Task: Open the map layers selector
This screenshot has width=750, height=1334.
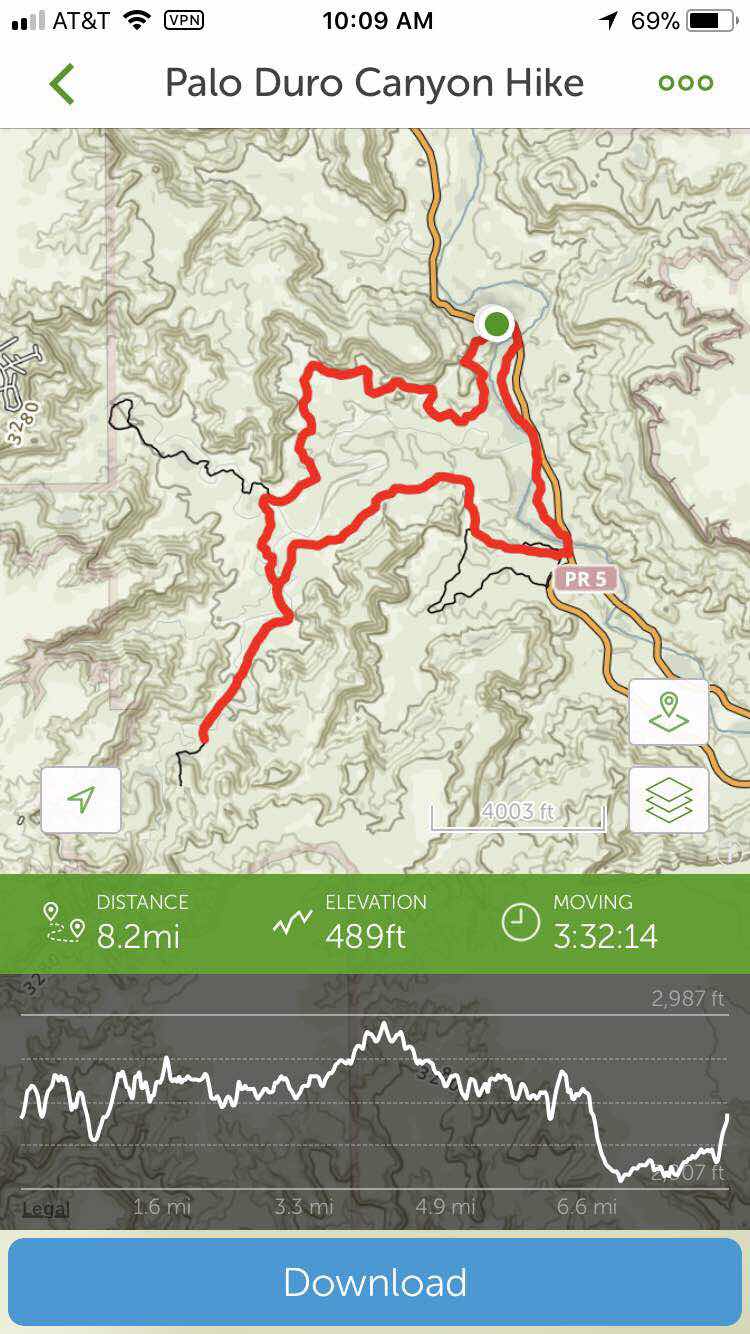Action: point(669,800)
